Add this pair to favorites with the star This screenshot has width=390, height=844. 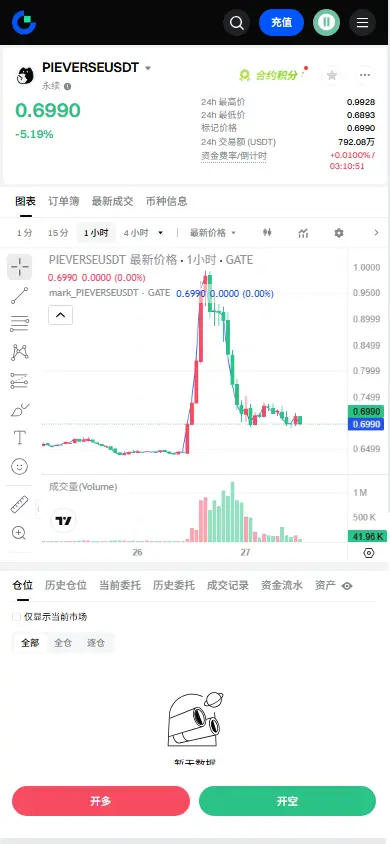332,75
